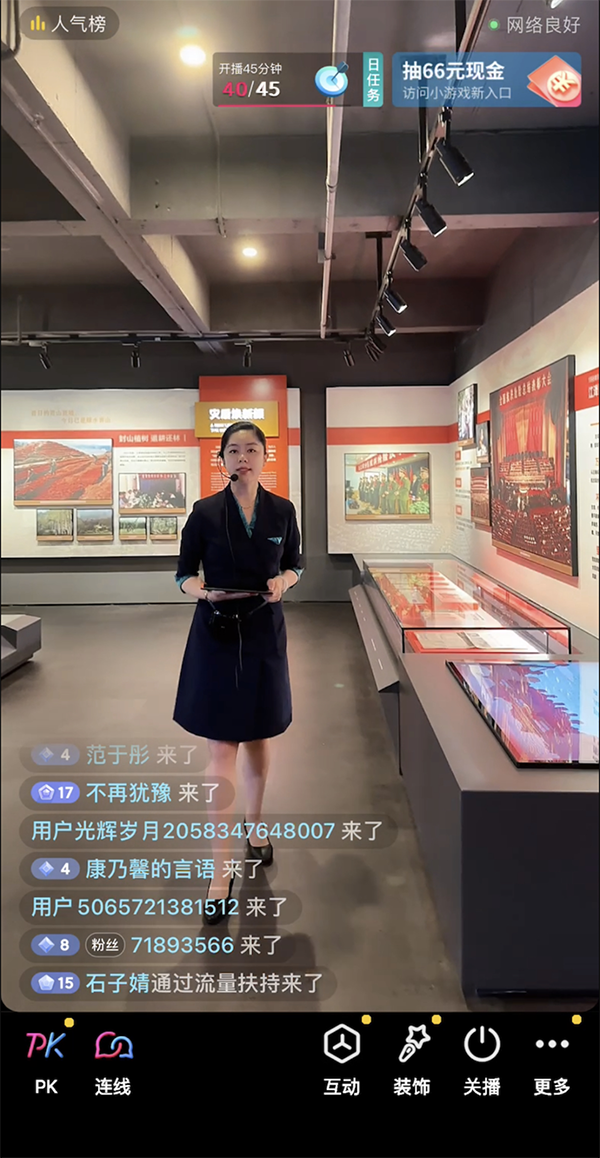Screen dimensions: 600x1158
Task: Open the 更多 more options menu
Action: click(x=551, y=1061)
